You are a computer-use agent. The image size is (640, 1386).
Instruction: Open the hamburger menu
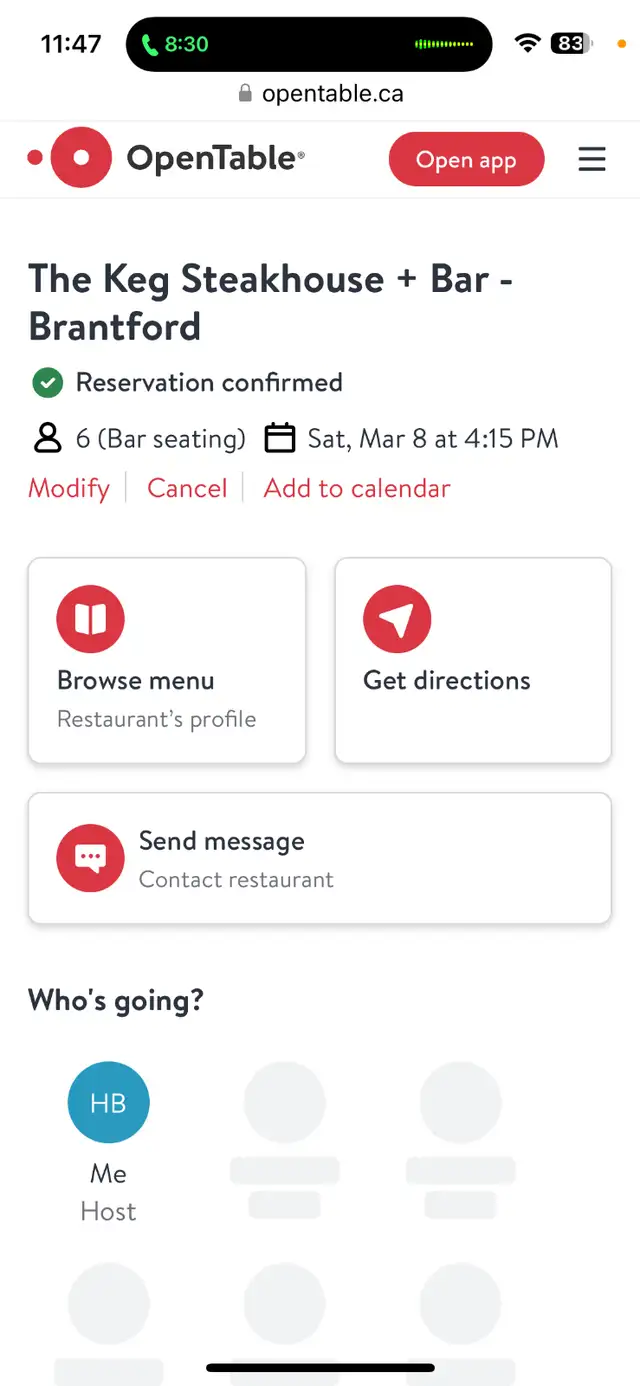click(592, 160)
